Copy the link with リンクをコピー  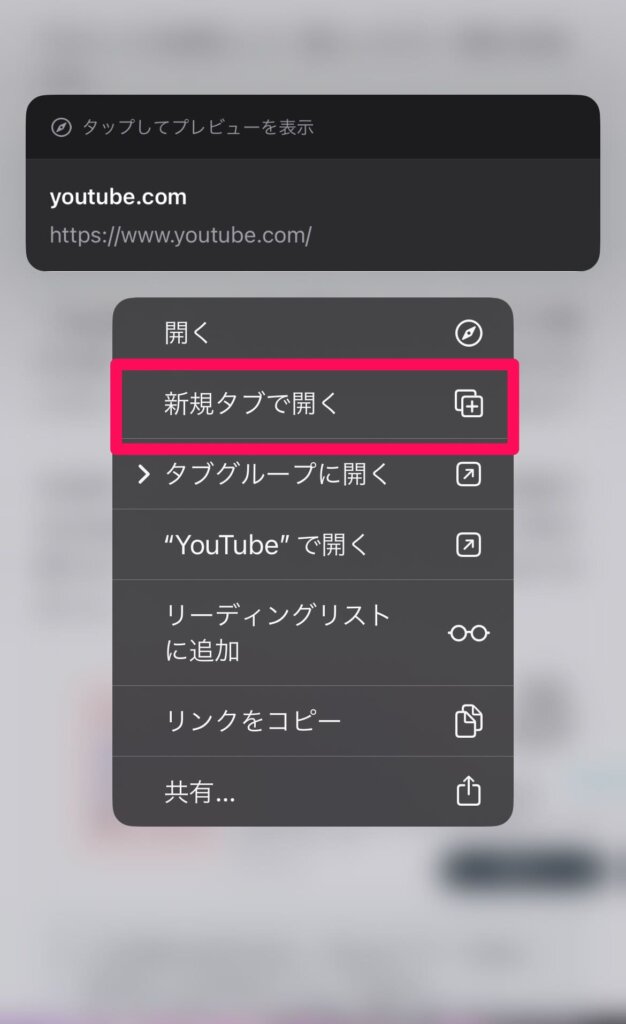(x=312, y=721)
